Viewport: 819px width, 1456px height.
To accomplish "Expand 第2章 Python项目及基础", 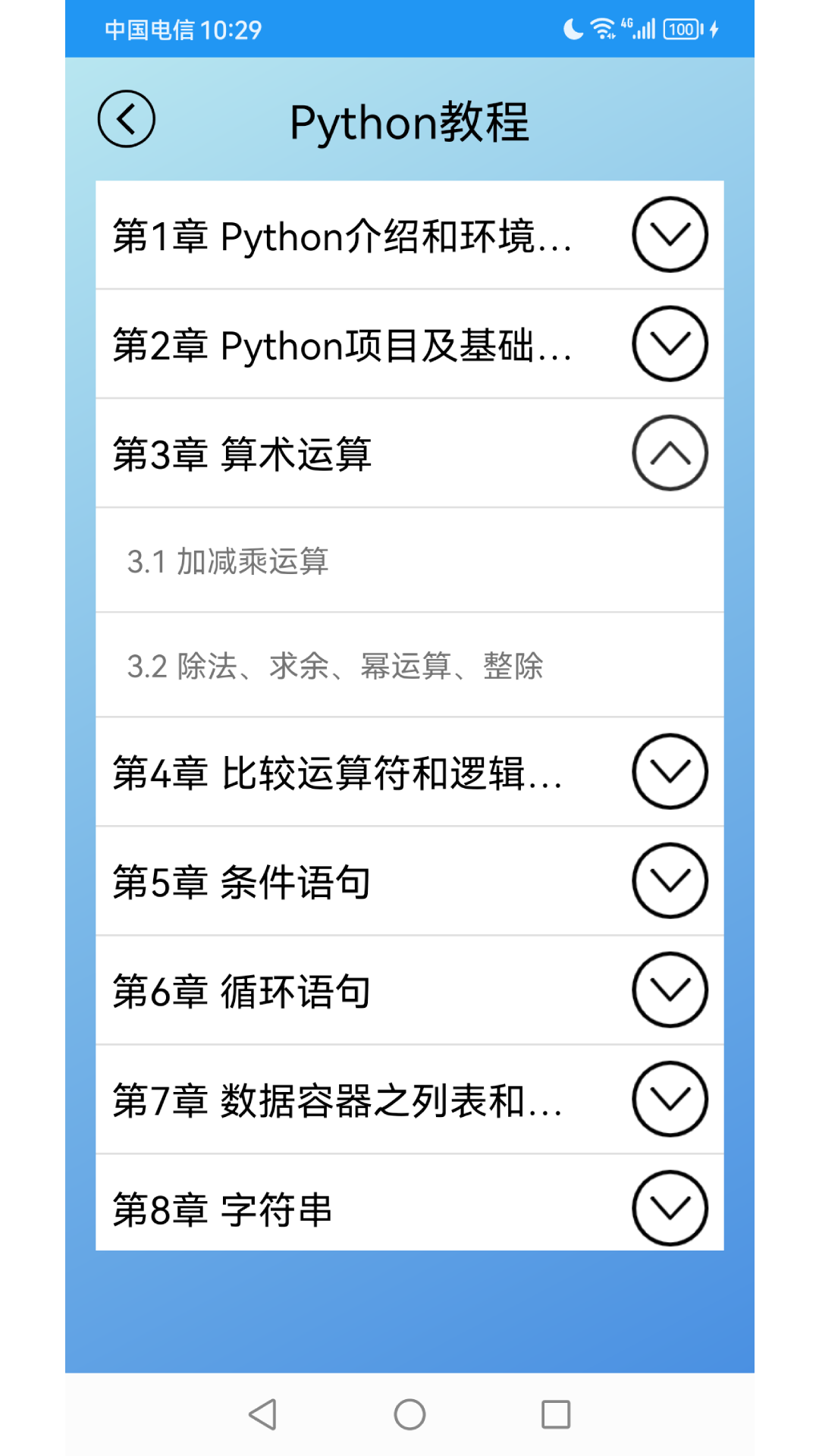I will [x=670, y=345].
